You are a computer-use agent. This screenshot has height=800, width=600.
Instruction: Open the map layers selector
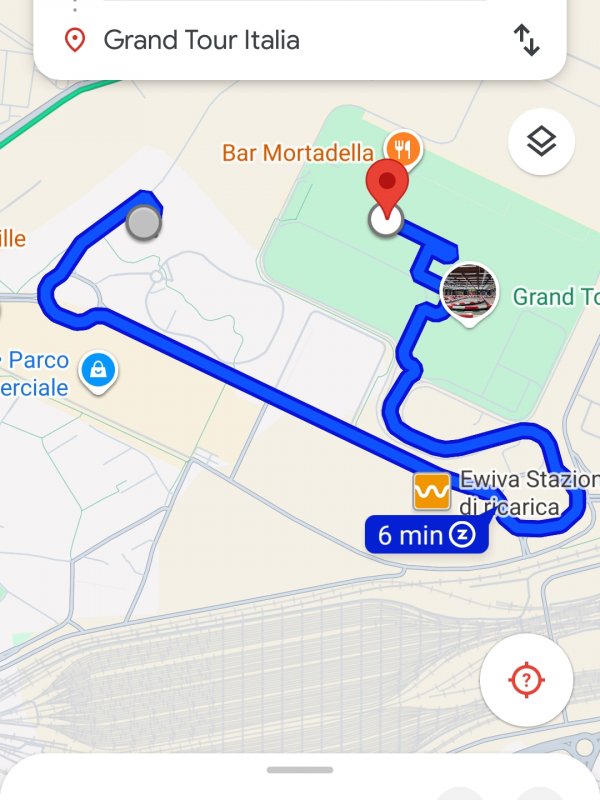tap(541, 142)
